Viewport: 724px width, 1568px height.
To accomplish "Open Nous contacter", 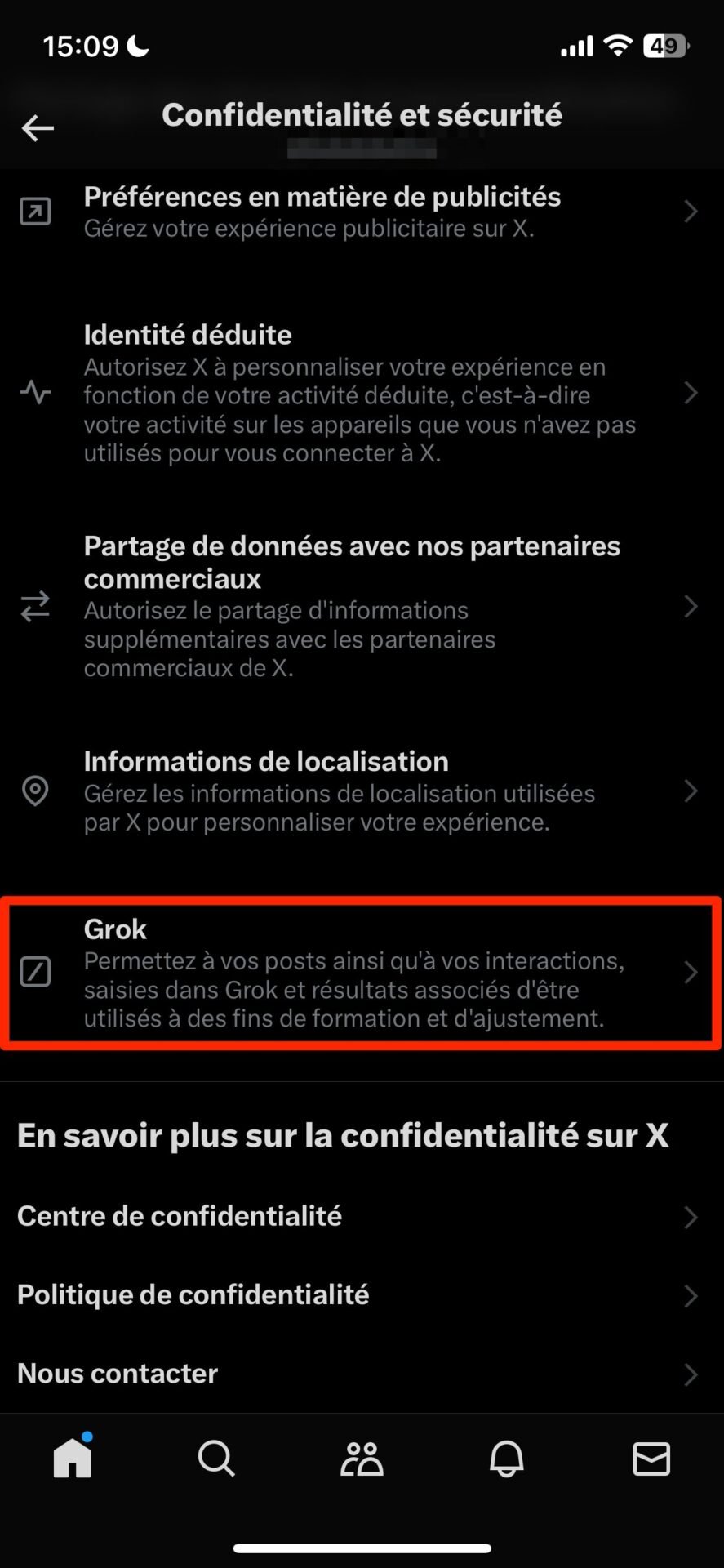I will [x=362, y=1374].
